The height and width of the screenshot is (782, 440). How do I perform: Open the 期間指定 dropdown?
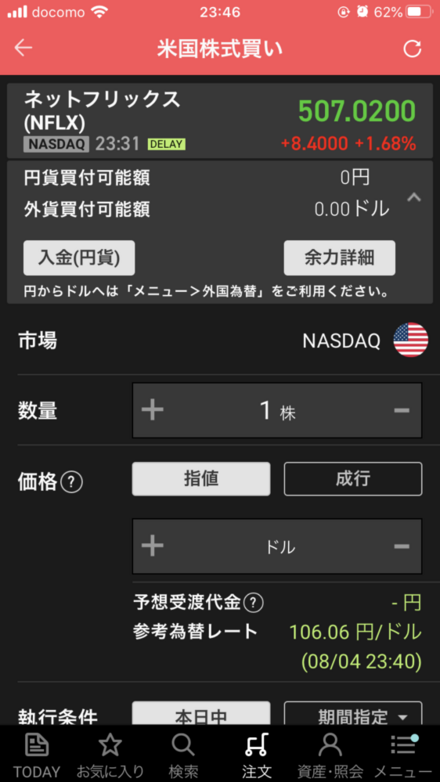[x=353, y=713]
